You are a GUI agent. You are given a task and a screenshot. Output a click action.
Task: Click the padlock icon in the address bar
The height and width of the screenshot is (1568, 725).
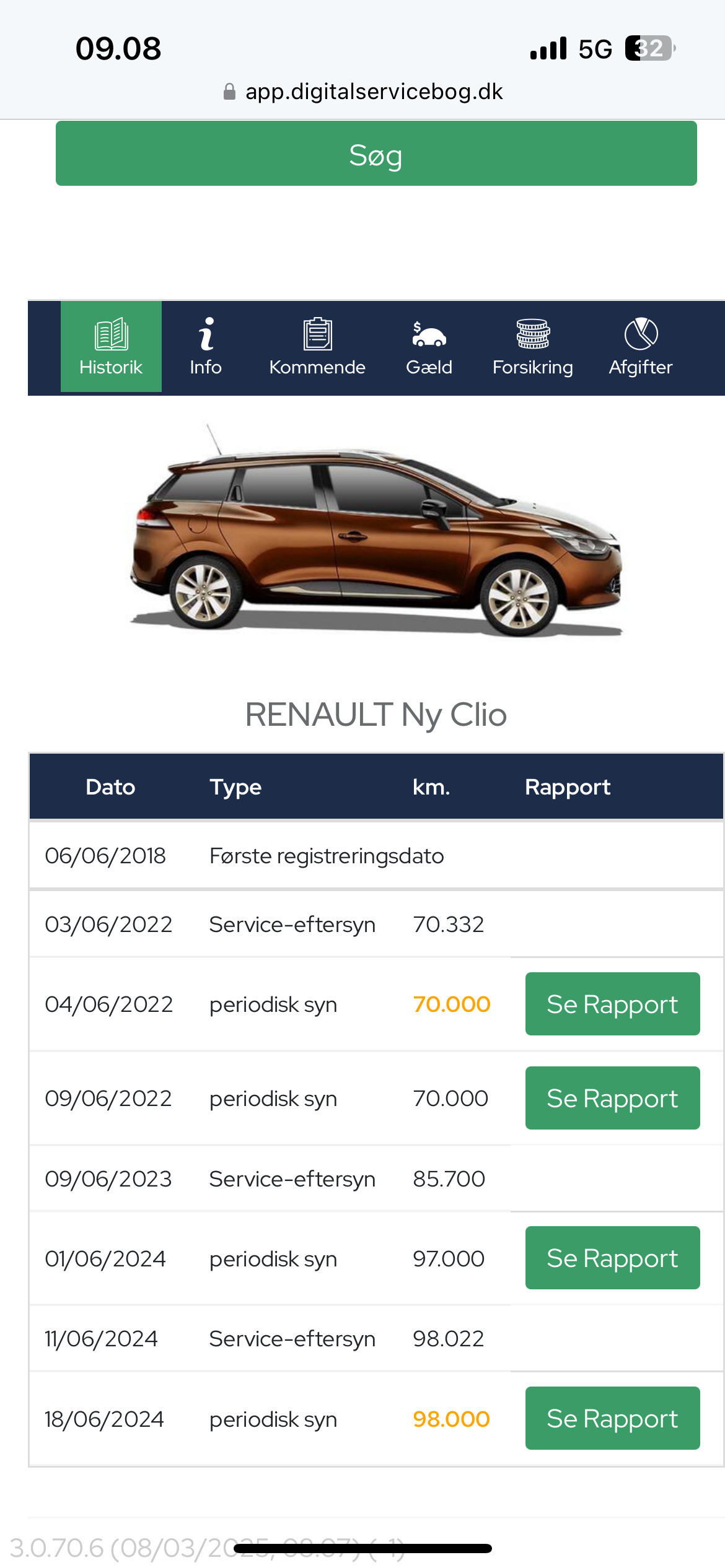(229, 91)
